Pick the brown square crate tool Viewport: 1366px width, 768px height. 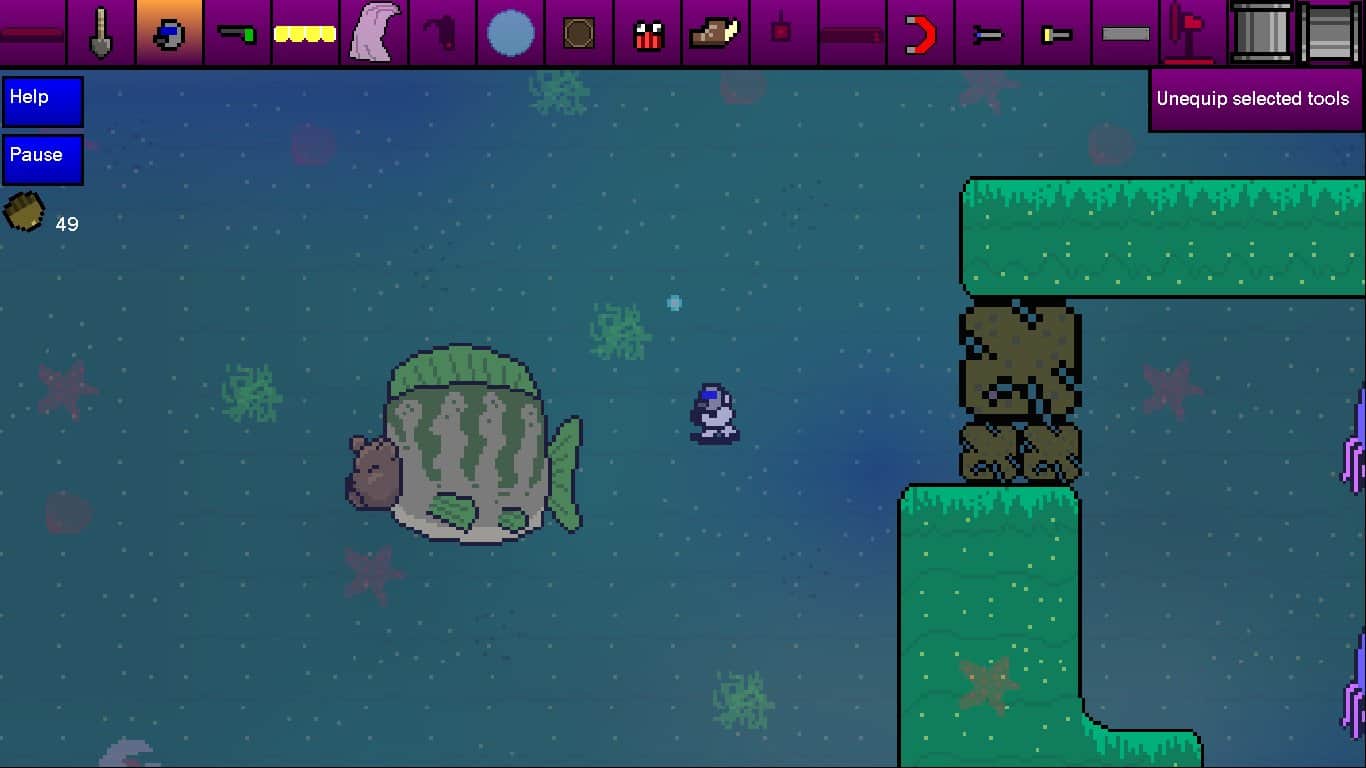579,33
